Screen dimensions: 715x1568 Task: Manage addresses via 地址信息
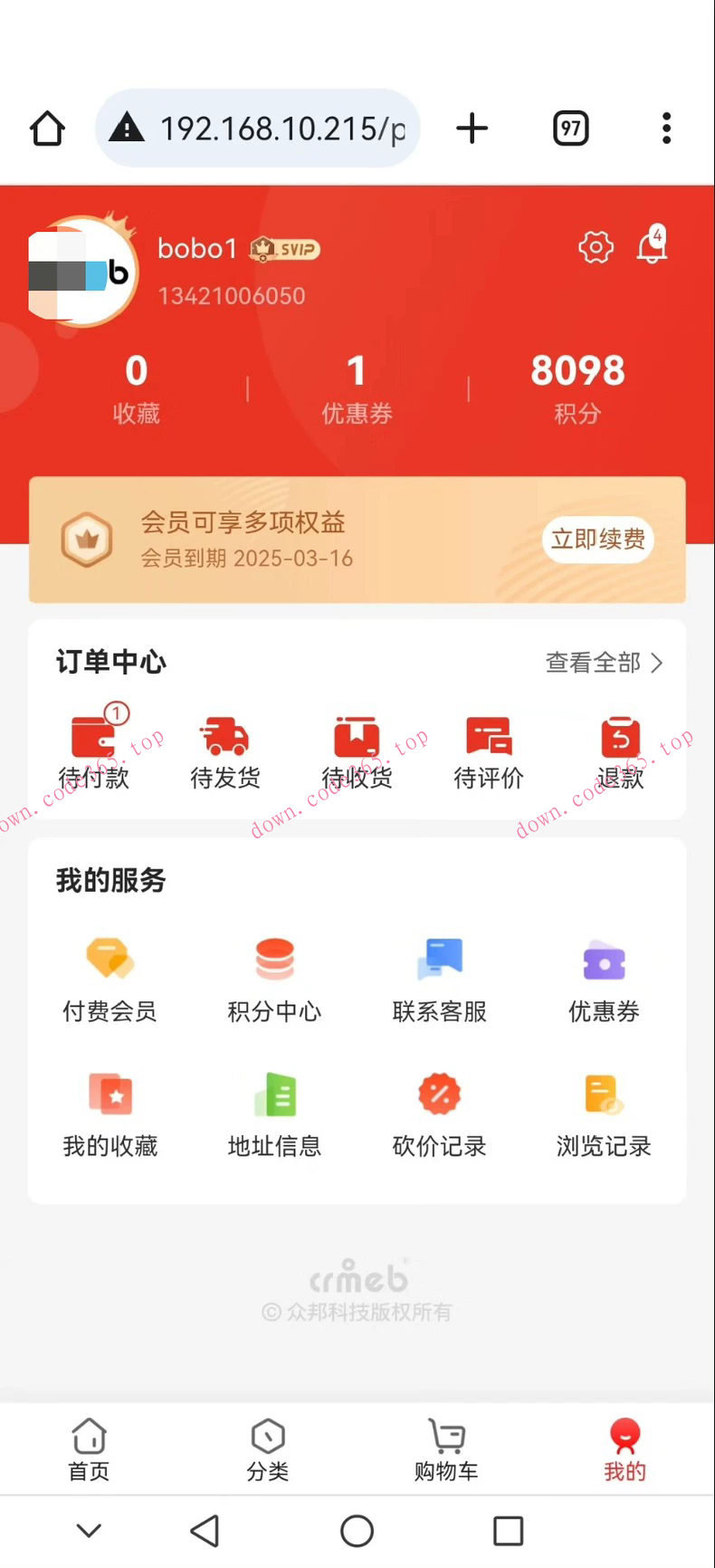(x=274, y=1112)
